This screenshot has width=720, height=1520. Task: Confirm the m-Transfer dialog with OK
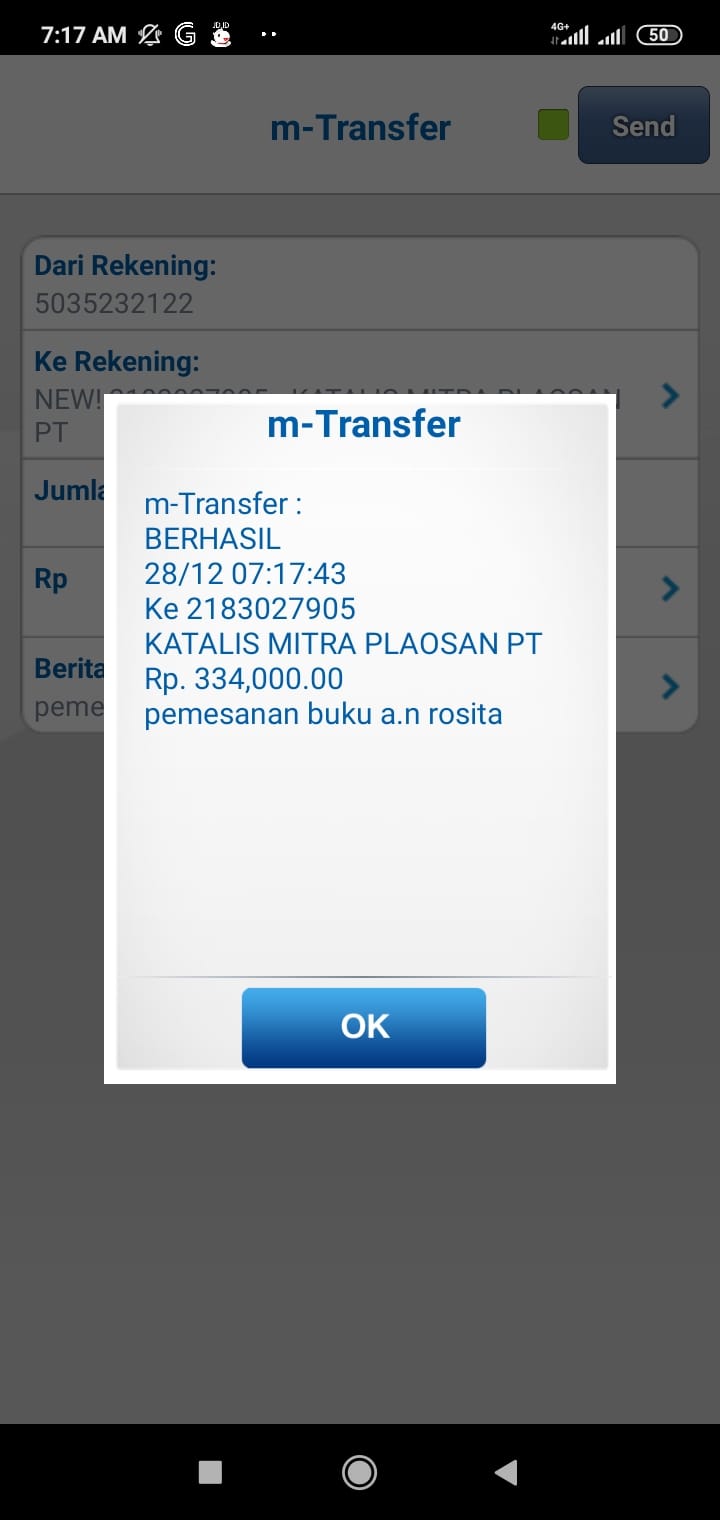[364, 1027]
